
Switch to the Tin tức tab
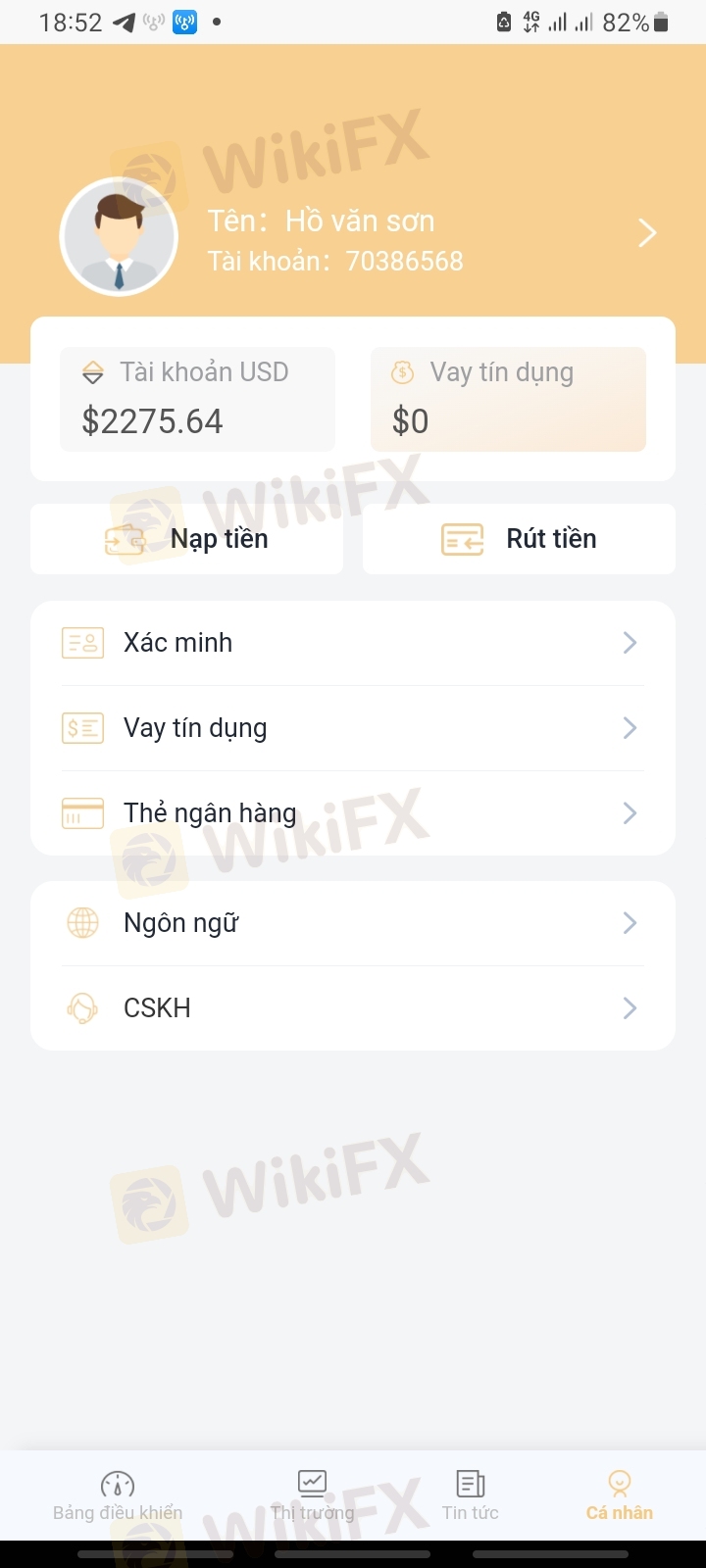tap(471, 1495)
